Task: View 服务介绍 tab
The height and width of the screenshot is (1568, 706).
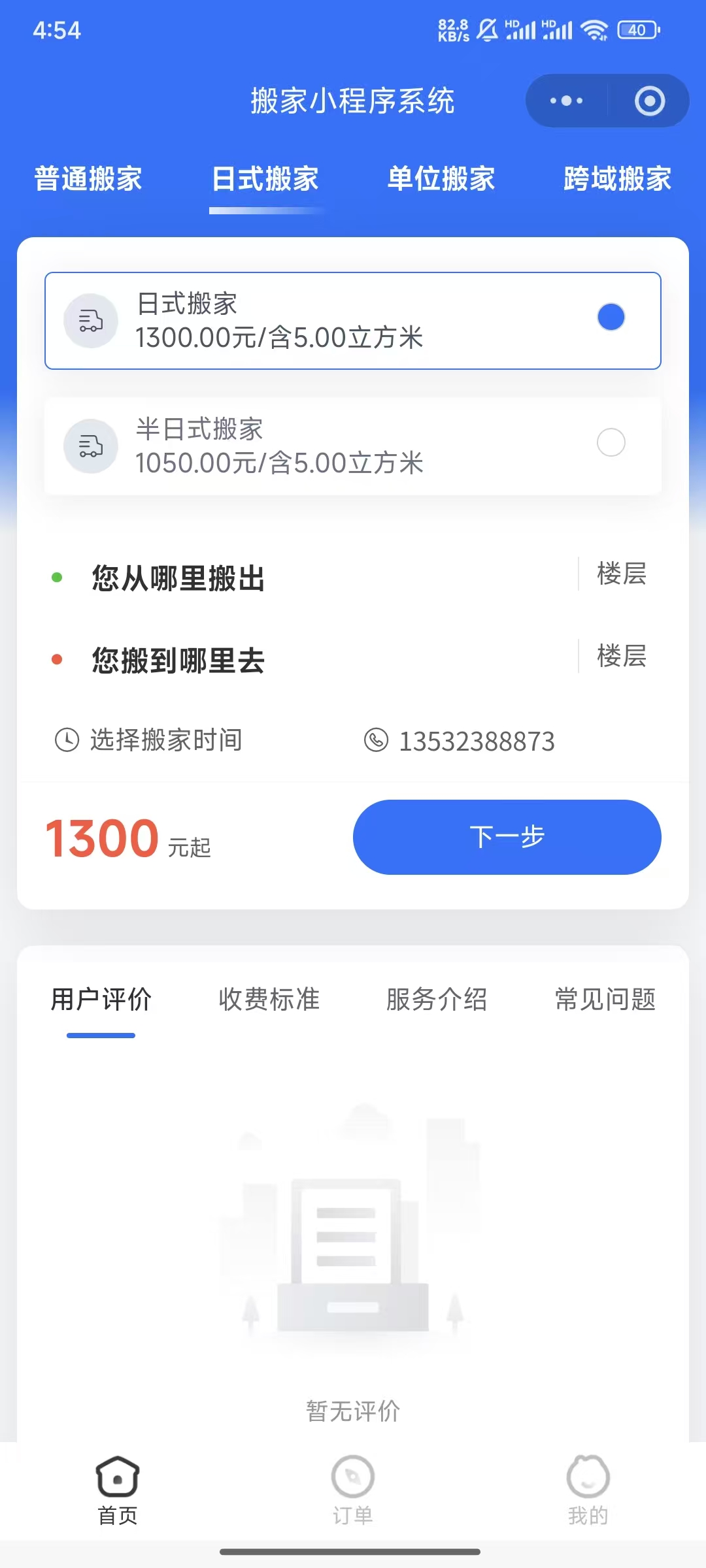Action: (x=437, y=1000)
